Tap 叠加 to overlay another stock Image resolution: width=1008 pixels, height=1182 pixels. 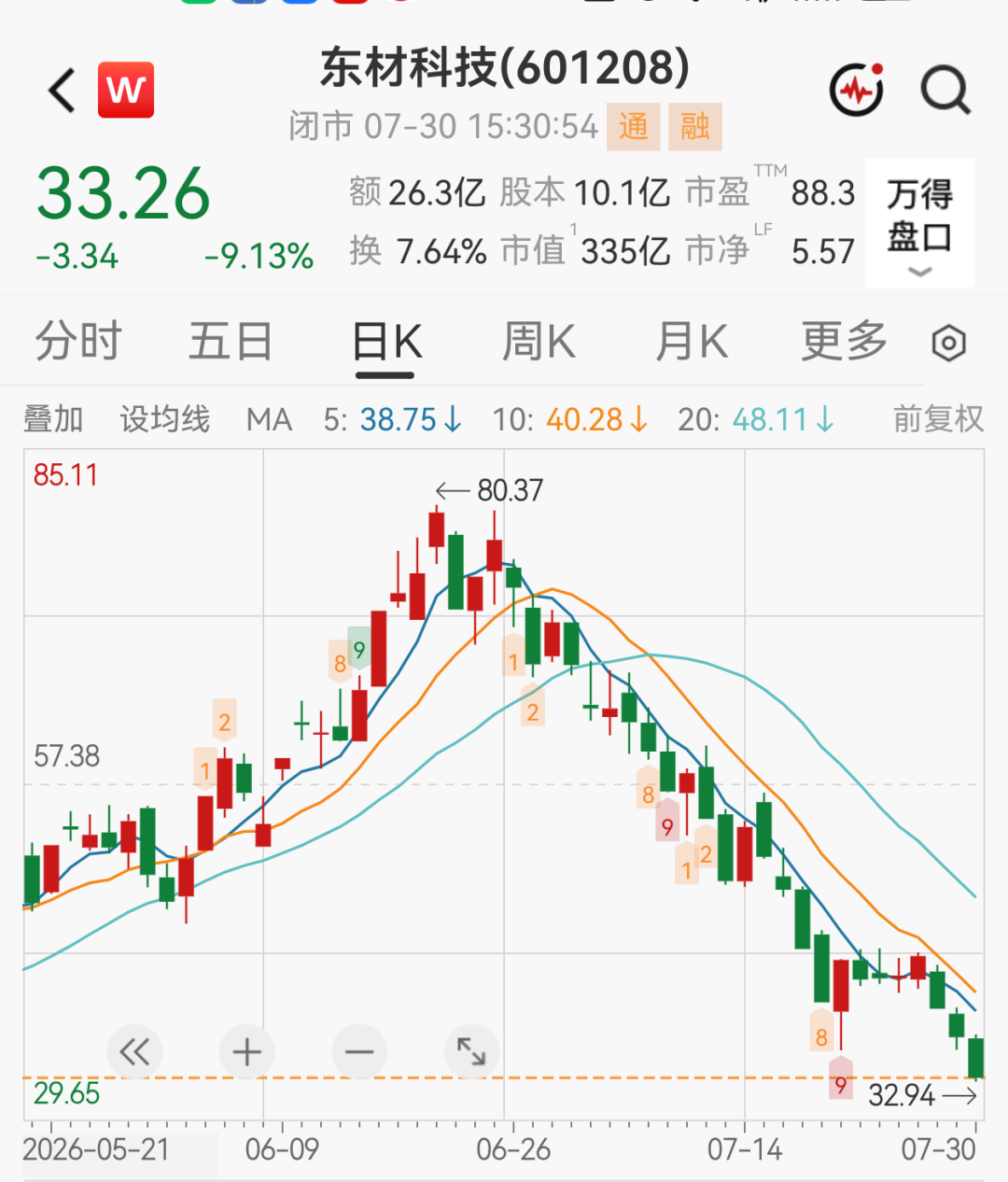[53, 419]
